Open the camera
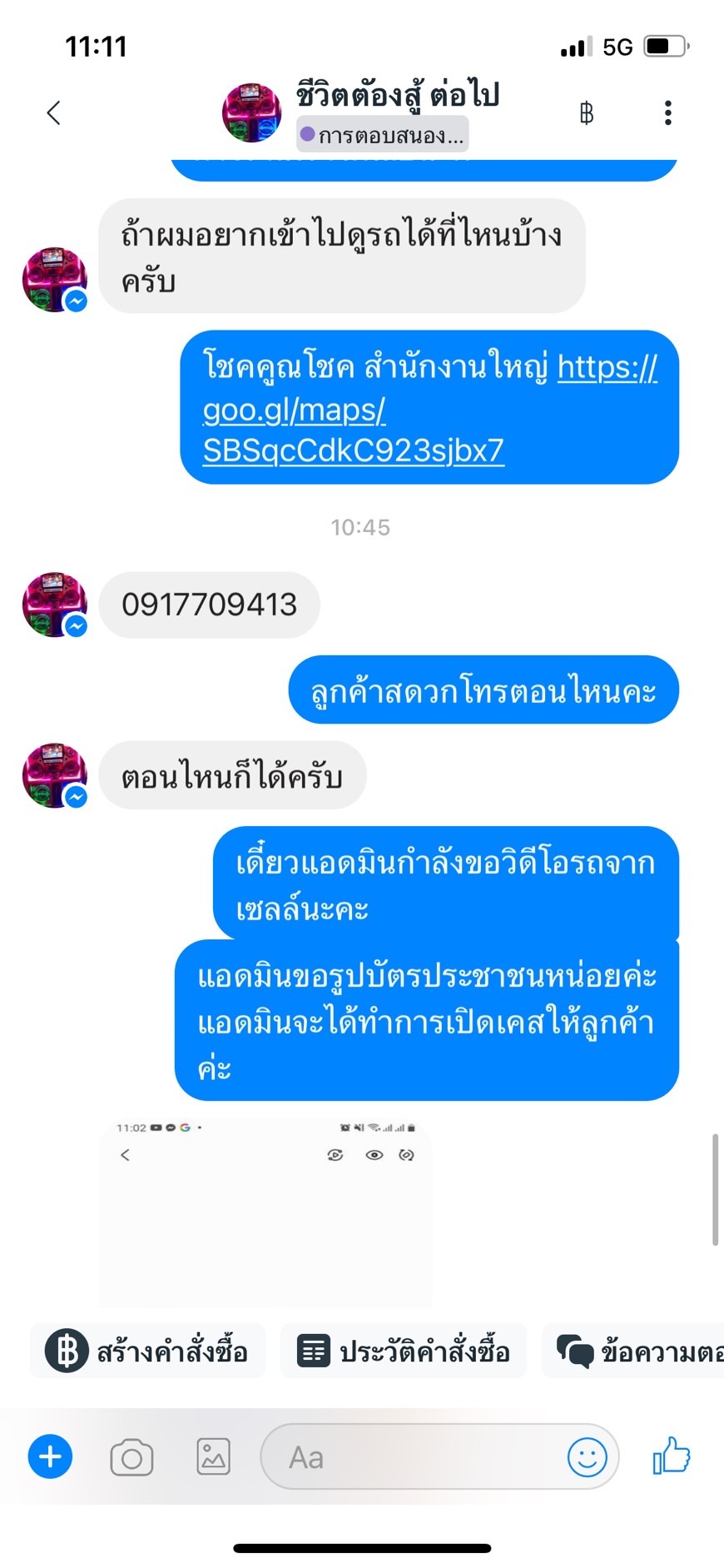 coord(131,1457)
